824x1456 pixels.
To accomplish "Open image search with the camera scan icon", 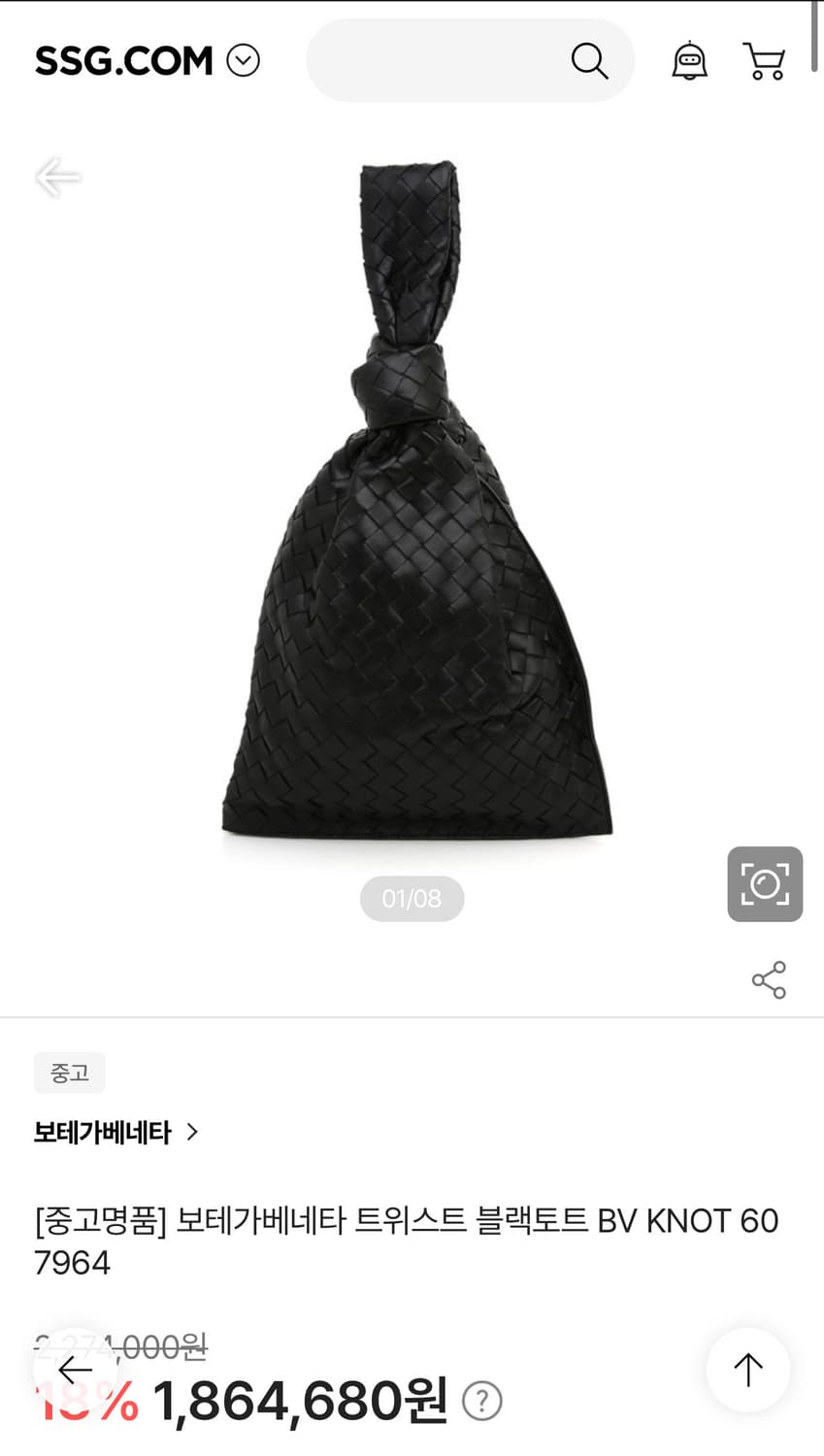I will pos(765,884).
